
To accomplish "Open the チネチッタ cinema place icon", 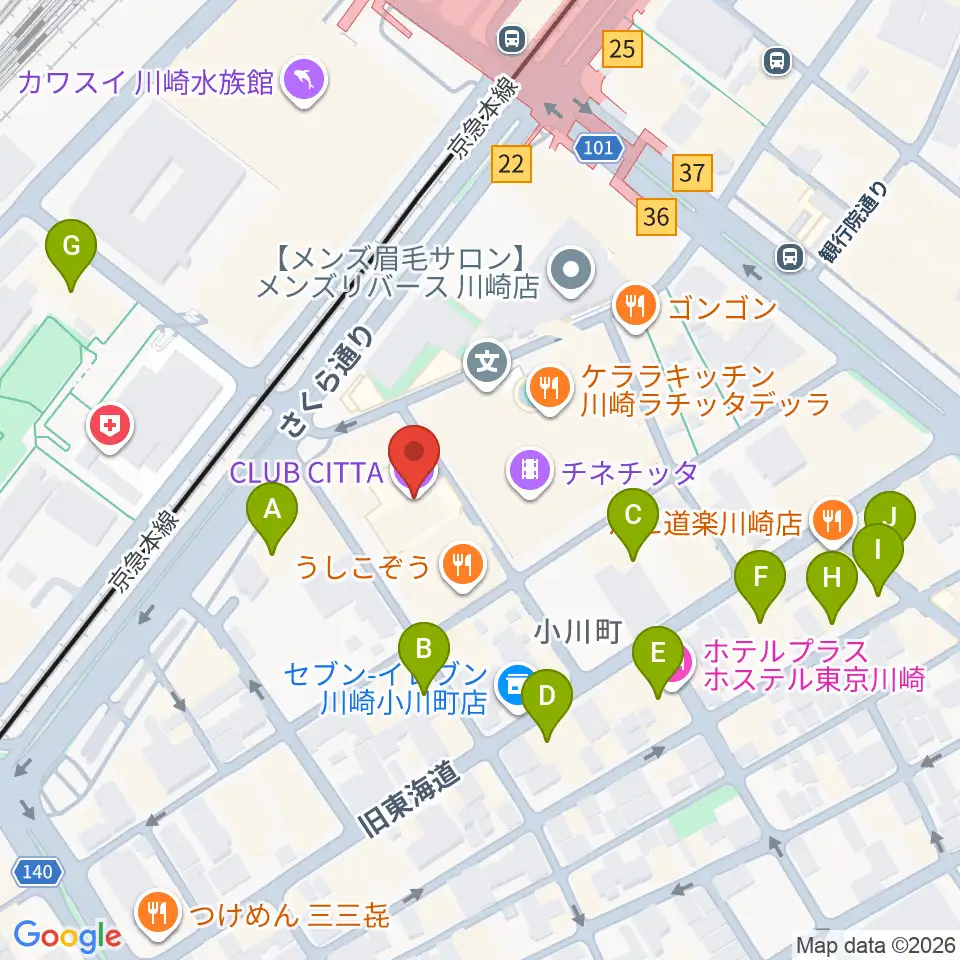I will pos(530,473).
